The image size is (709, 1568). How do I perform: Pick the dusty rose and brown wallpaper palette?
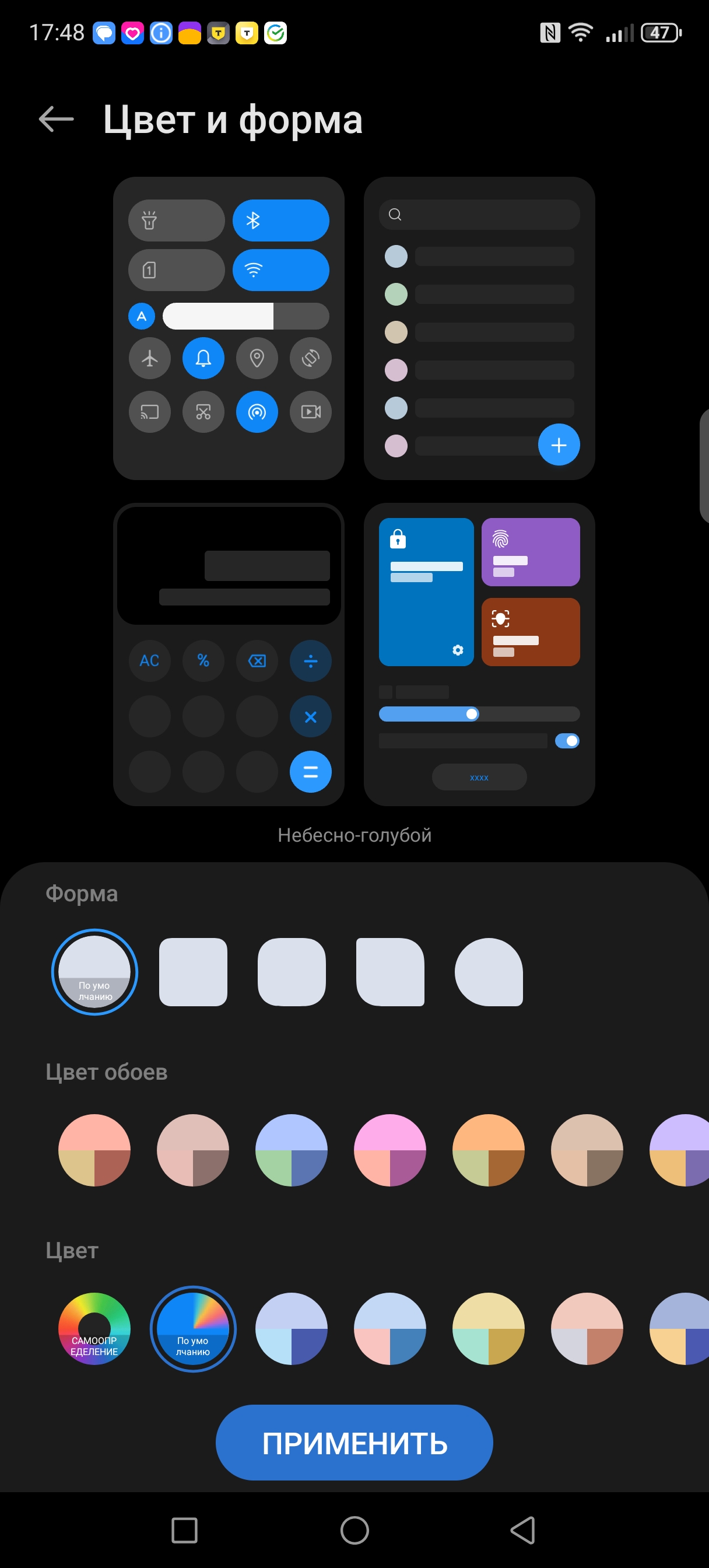193,1150
